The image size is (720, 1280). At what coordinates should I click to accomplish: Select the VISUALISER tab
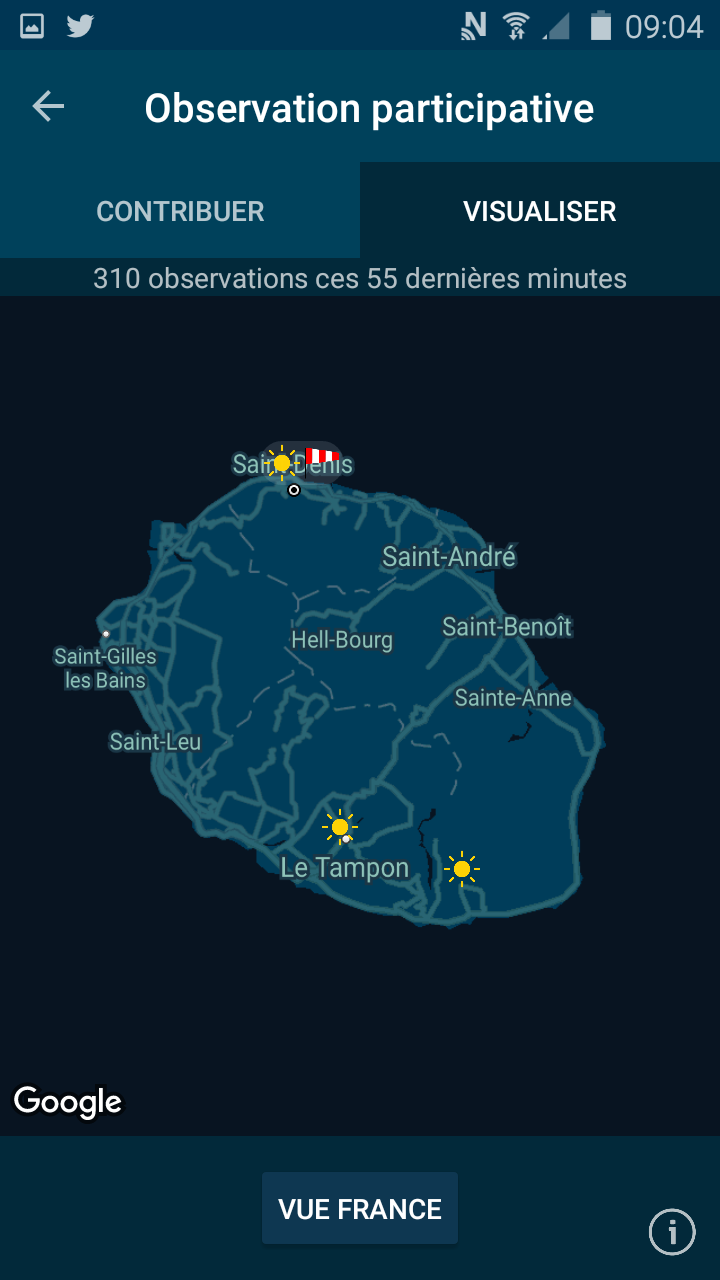tap(539, 211)
